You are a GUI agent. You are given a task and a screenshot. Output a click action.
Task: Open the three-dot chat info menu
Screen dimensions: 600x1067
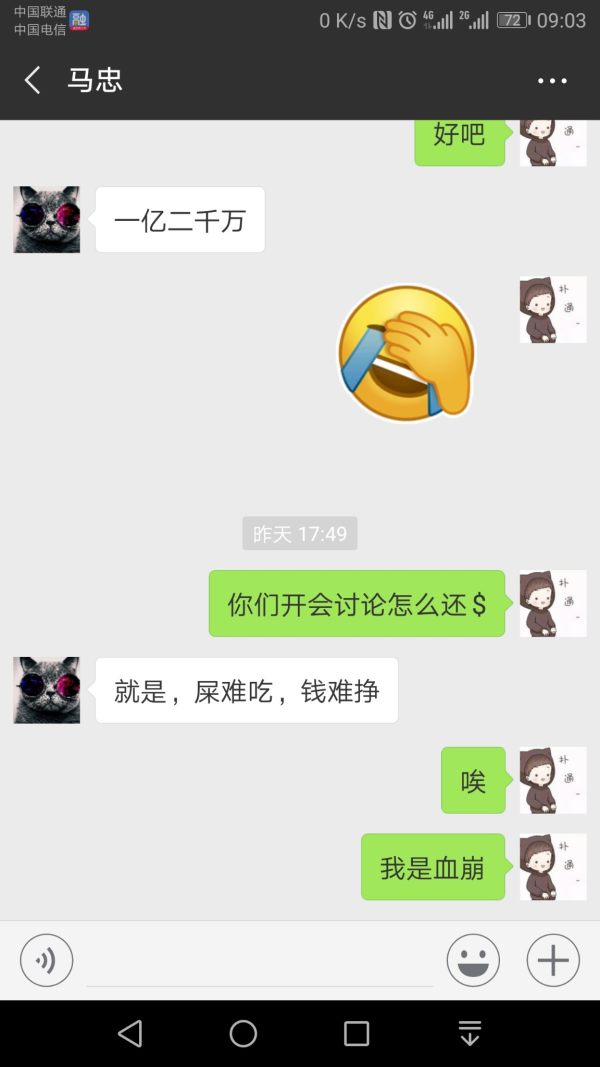click(552, 81)
